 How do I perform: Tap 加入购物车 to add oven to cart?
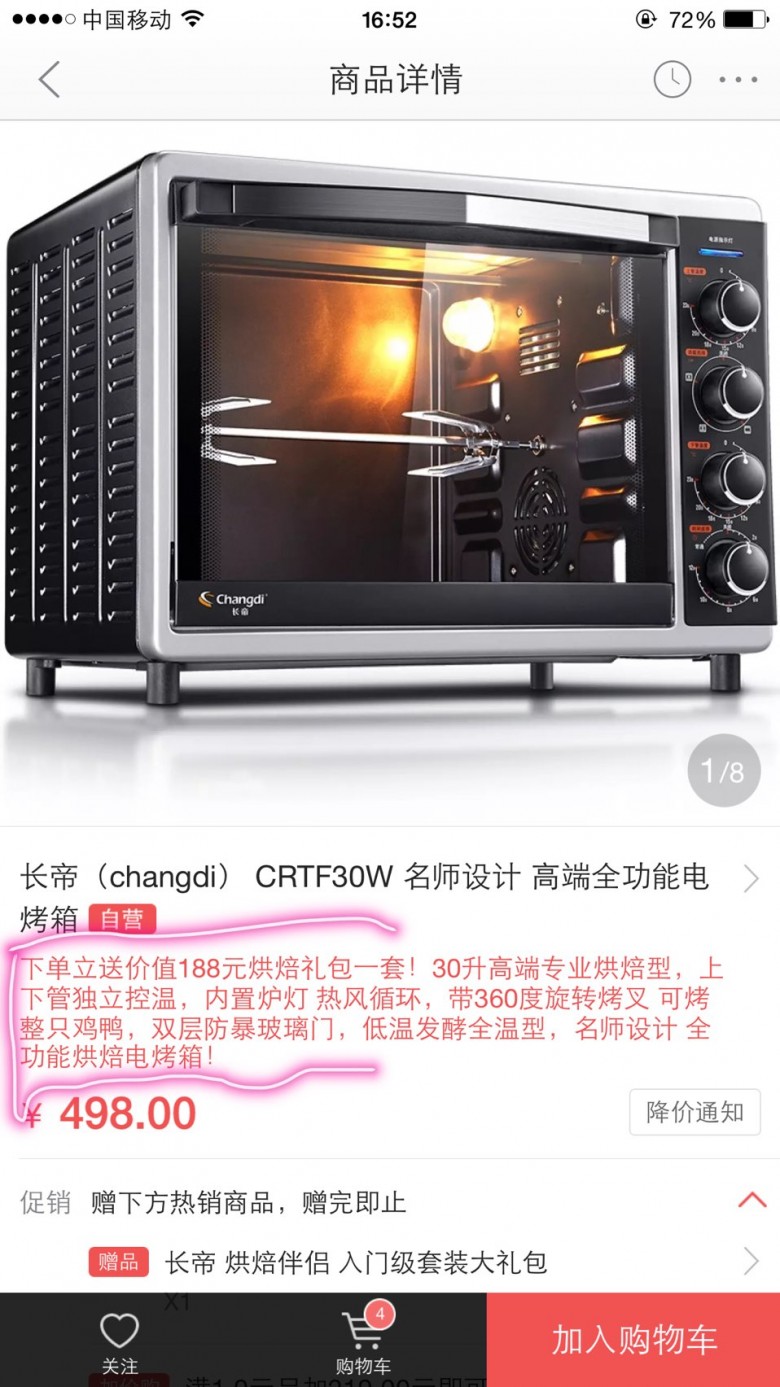[634, 1340]
